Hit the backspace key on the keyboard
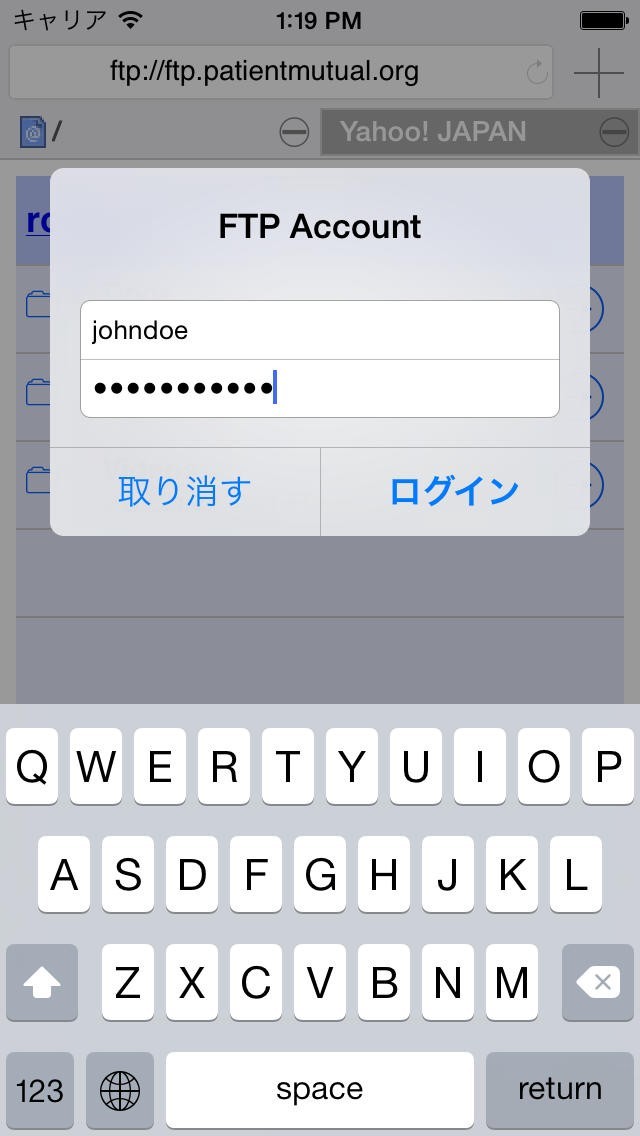Viewport: 640px width, 1136px height. click(597, 982)
